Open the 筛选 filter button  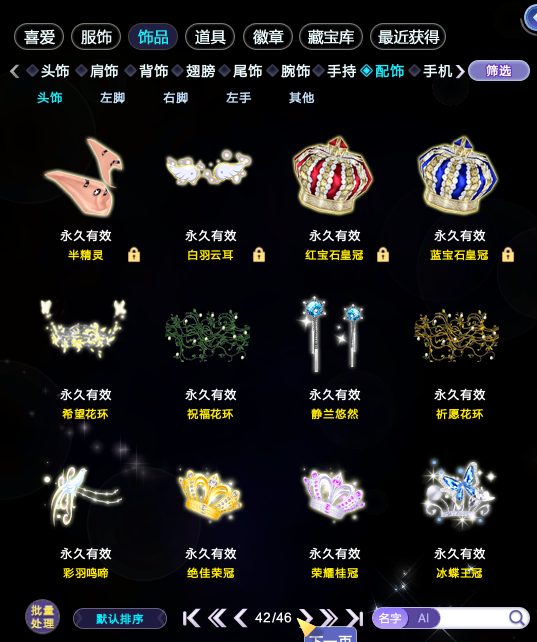pos(499,71)
